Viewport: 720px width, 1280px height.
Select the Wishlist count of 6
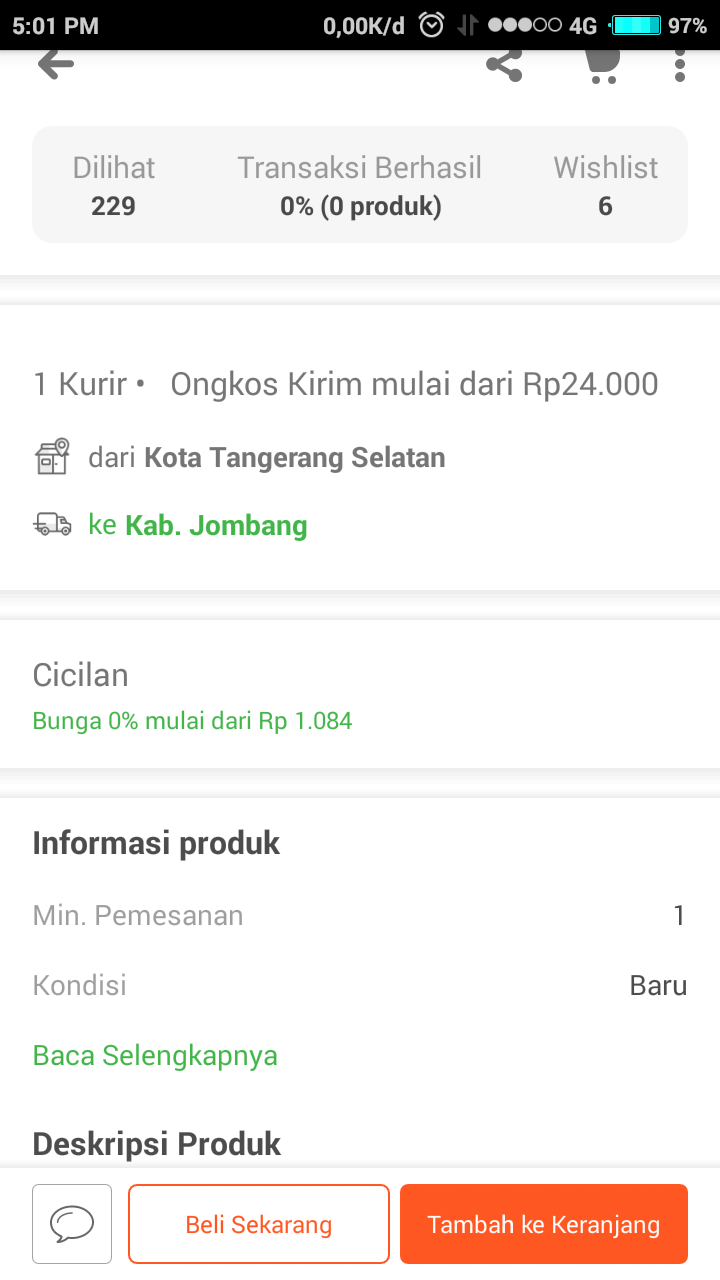pos(605,185)
